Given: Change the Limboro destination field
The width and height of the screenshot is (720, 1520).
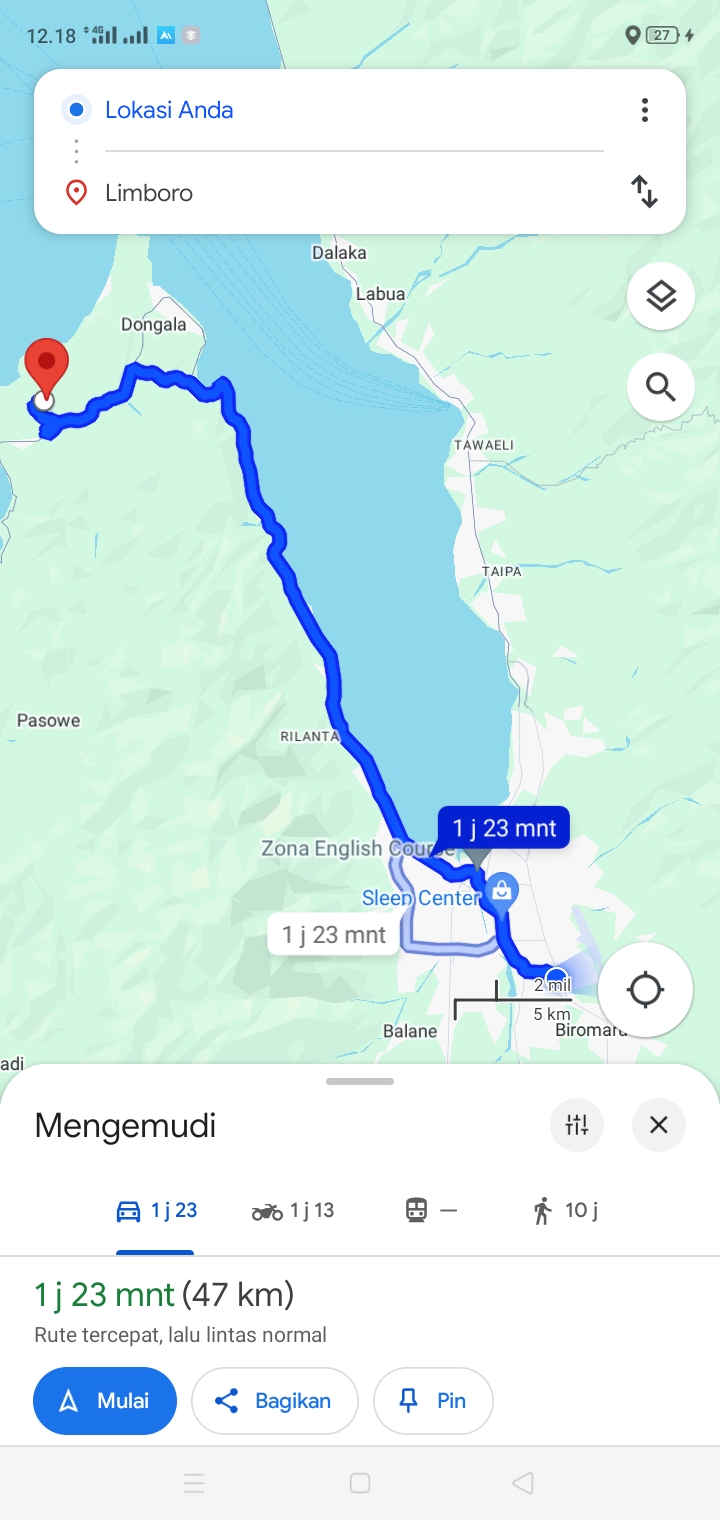Looking at the screenshot, I should 354,192.
